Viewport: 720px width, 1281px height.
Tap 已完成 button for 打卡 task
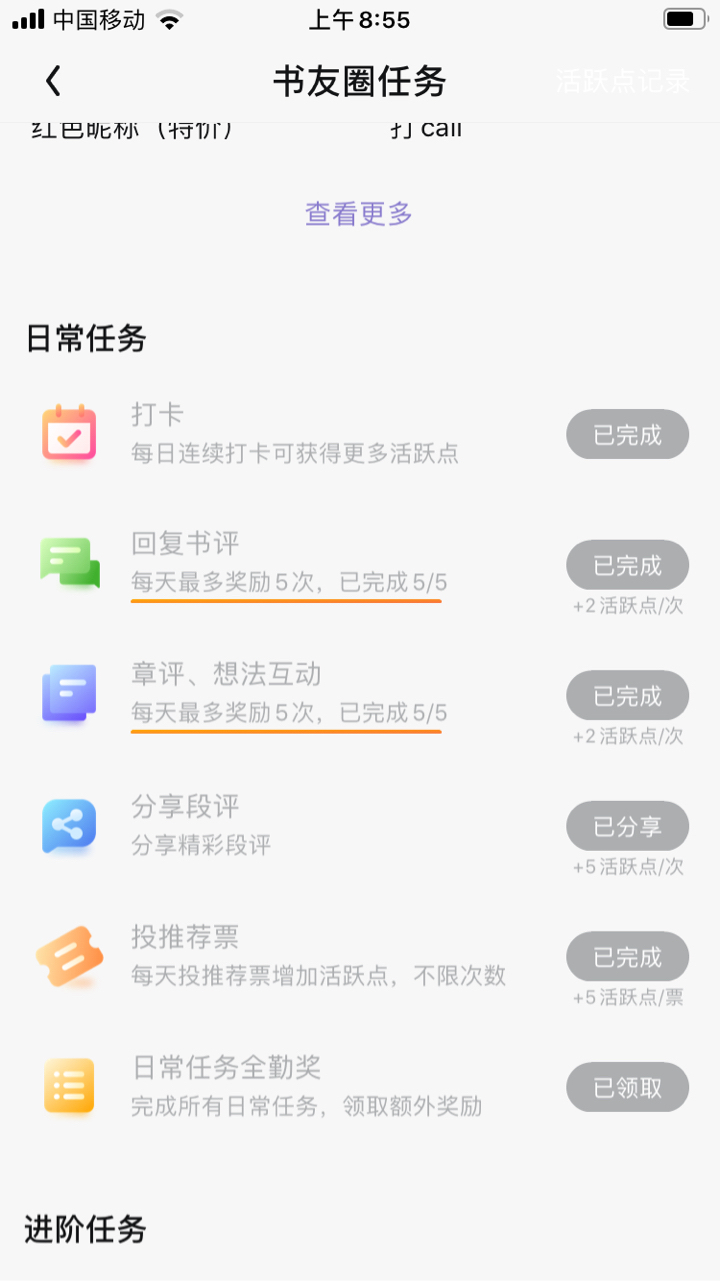click(x=627, y=435)
